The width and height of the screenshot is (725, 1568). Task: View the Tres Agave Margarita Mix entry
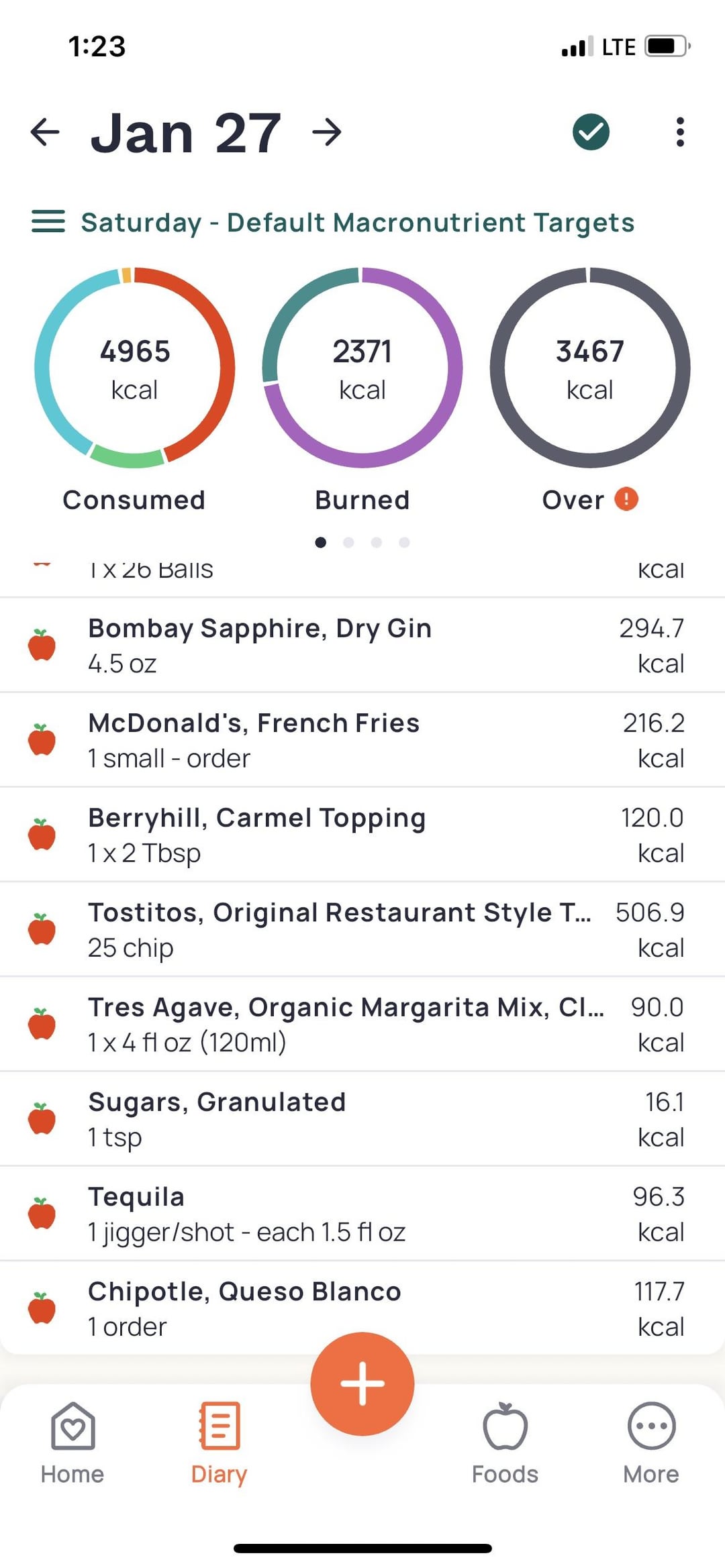point(362,1024)
